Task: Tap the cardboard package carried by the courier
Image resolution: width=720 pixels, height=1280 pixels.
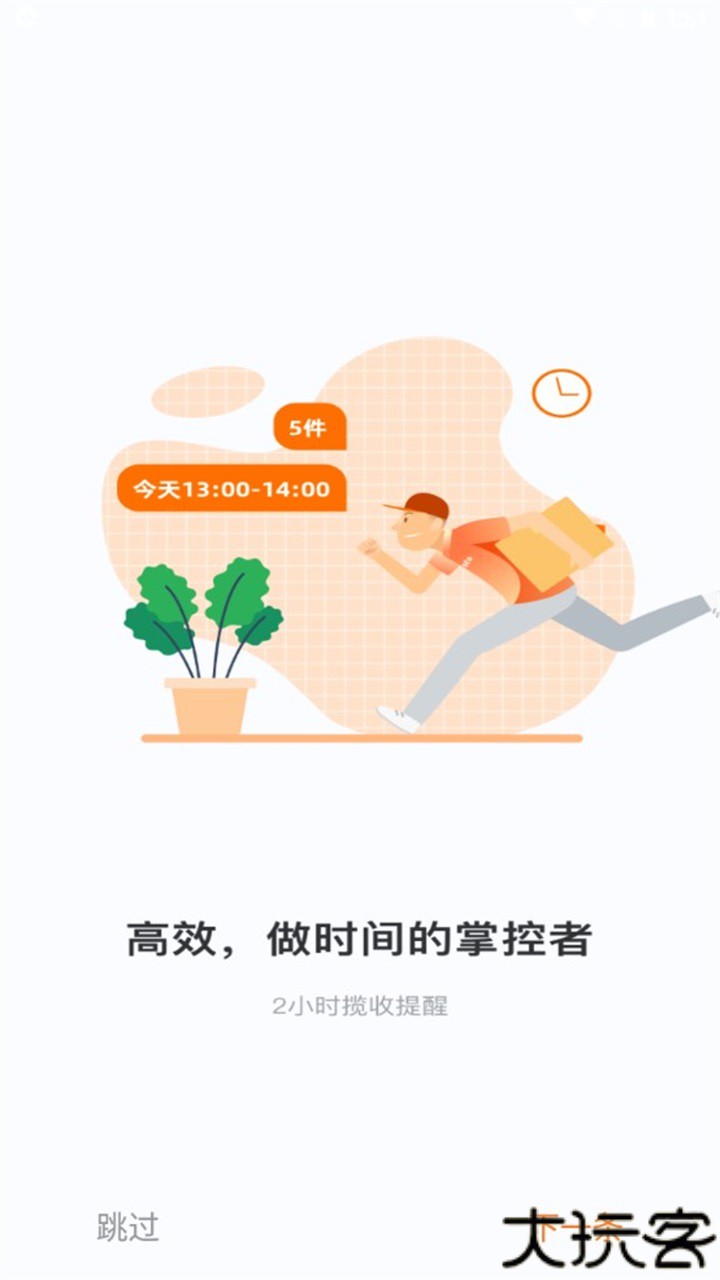Action: [x=548, y=545]
